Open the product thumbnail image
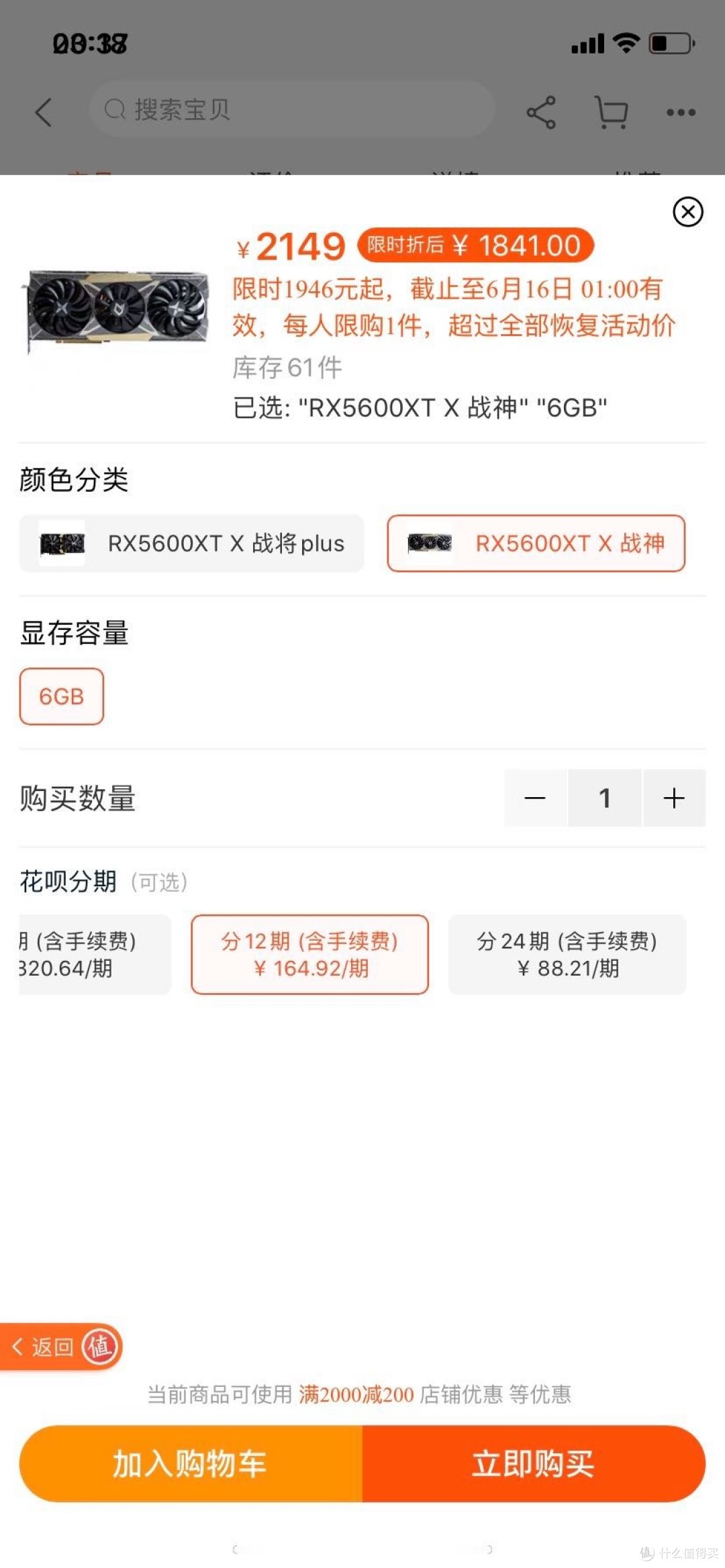This screenshot has height=1568, width=725. tap(117, 312)
